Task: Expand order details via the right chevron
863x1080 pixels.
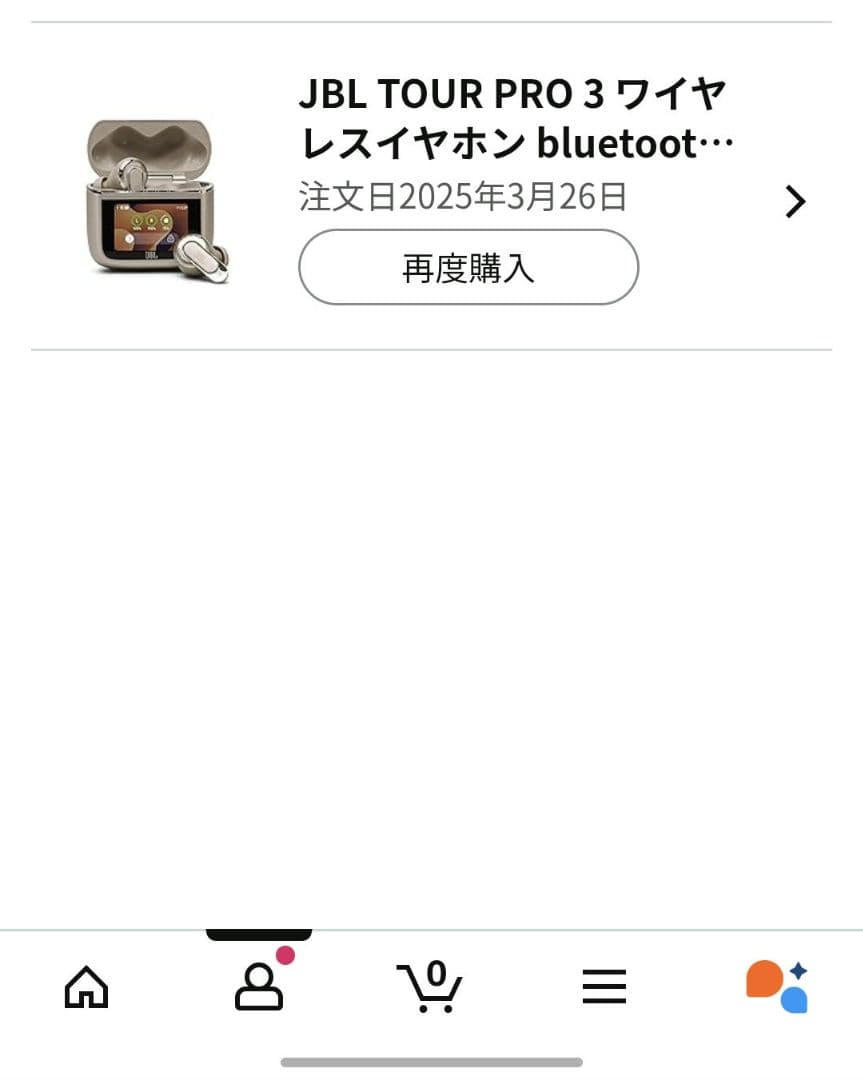Action: (x=795, y=202)
